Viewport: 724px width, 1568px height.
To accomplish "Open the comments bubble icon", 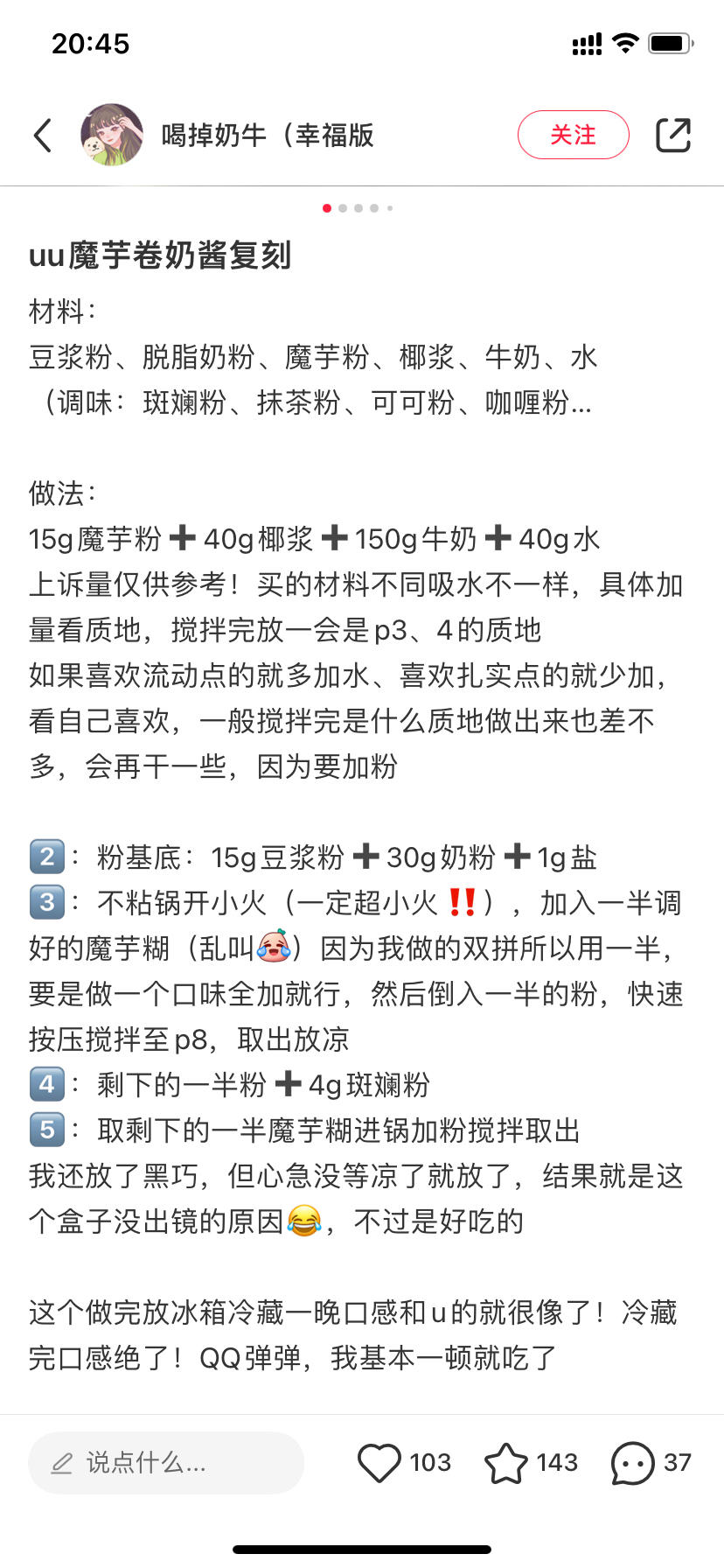I will [633, 1462].
